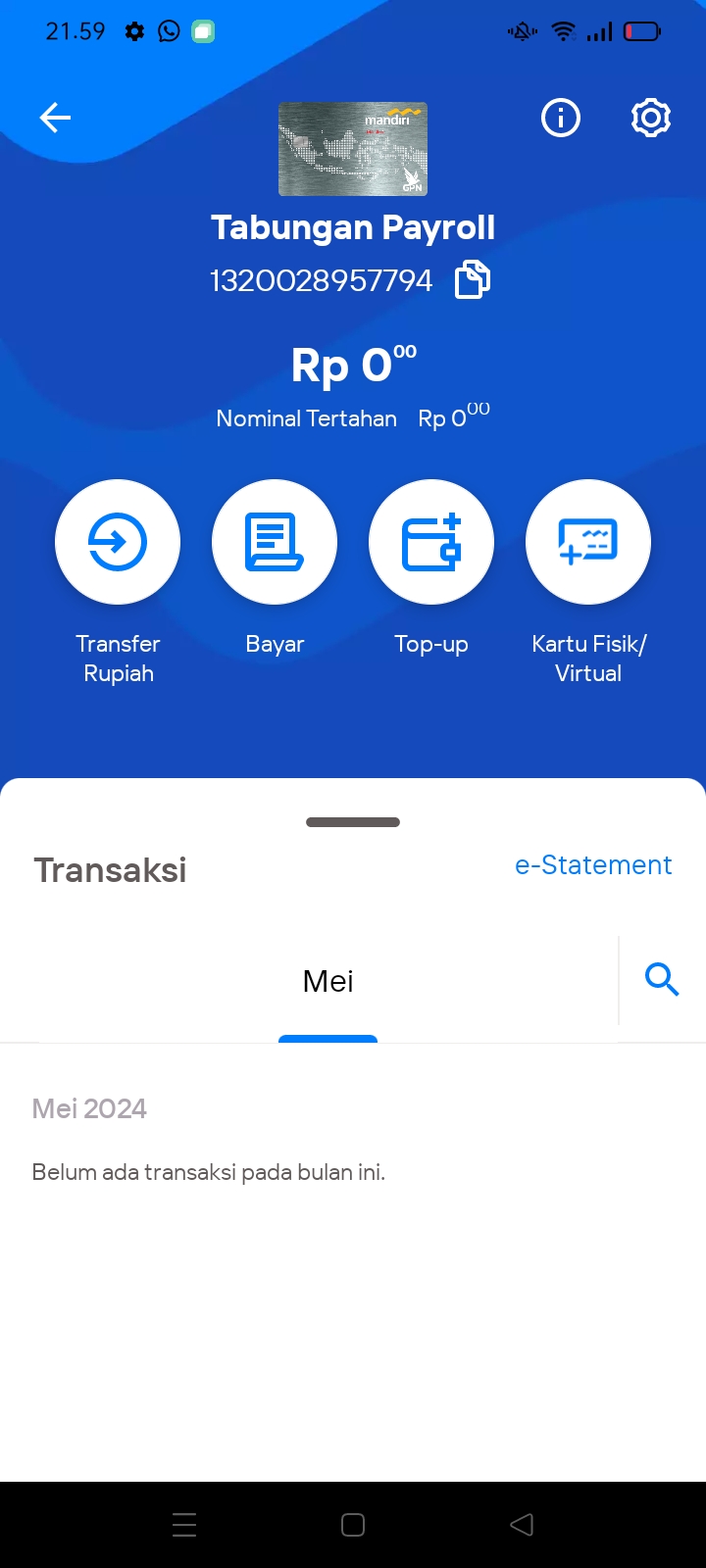Open the Bayar payment option
Screen dimensions: 706x1568
click(275, 542)
